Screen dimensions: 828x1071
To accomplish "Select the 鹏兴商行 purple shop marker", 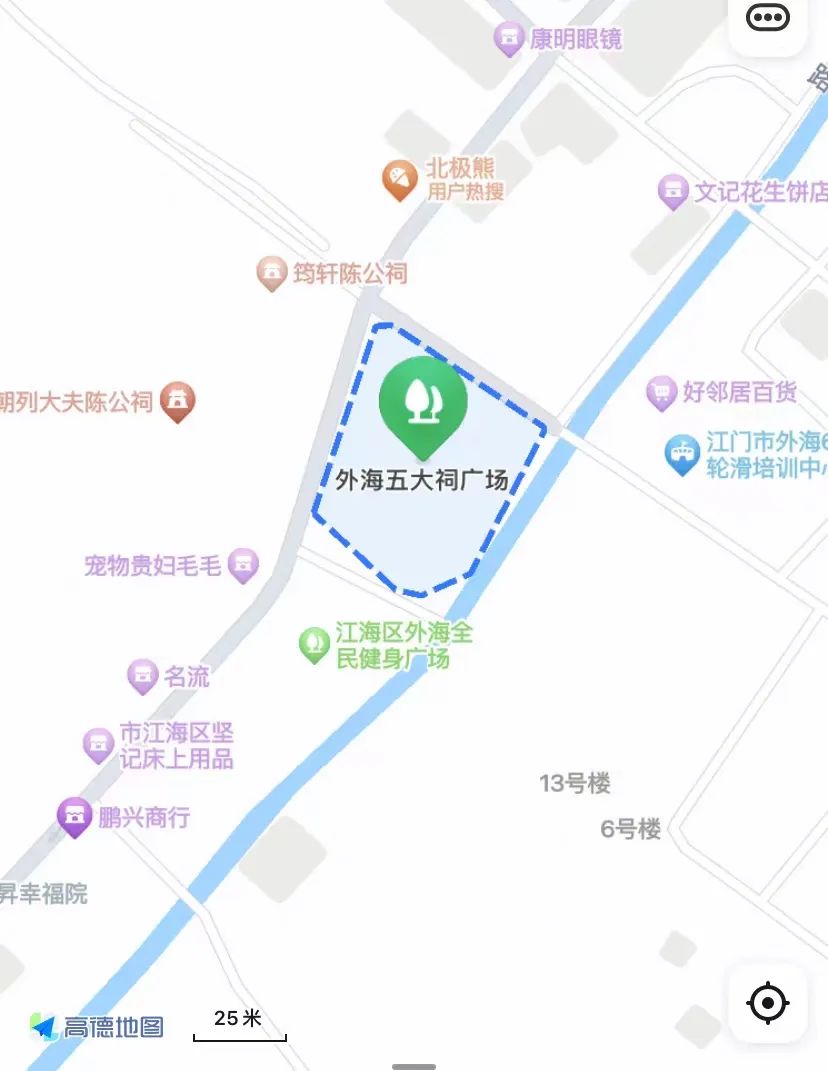I will tap(74, 817).
